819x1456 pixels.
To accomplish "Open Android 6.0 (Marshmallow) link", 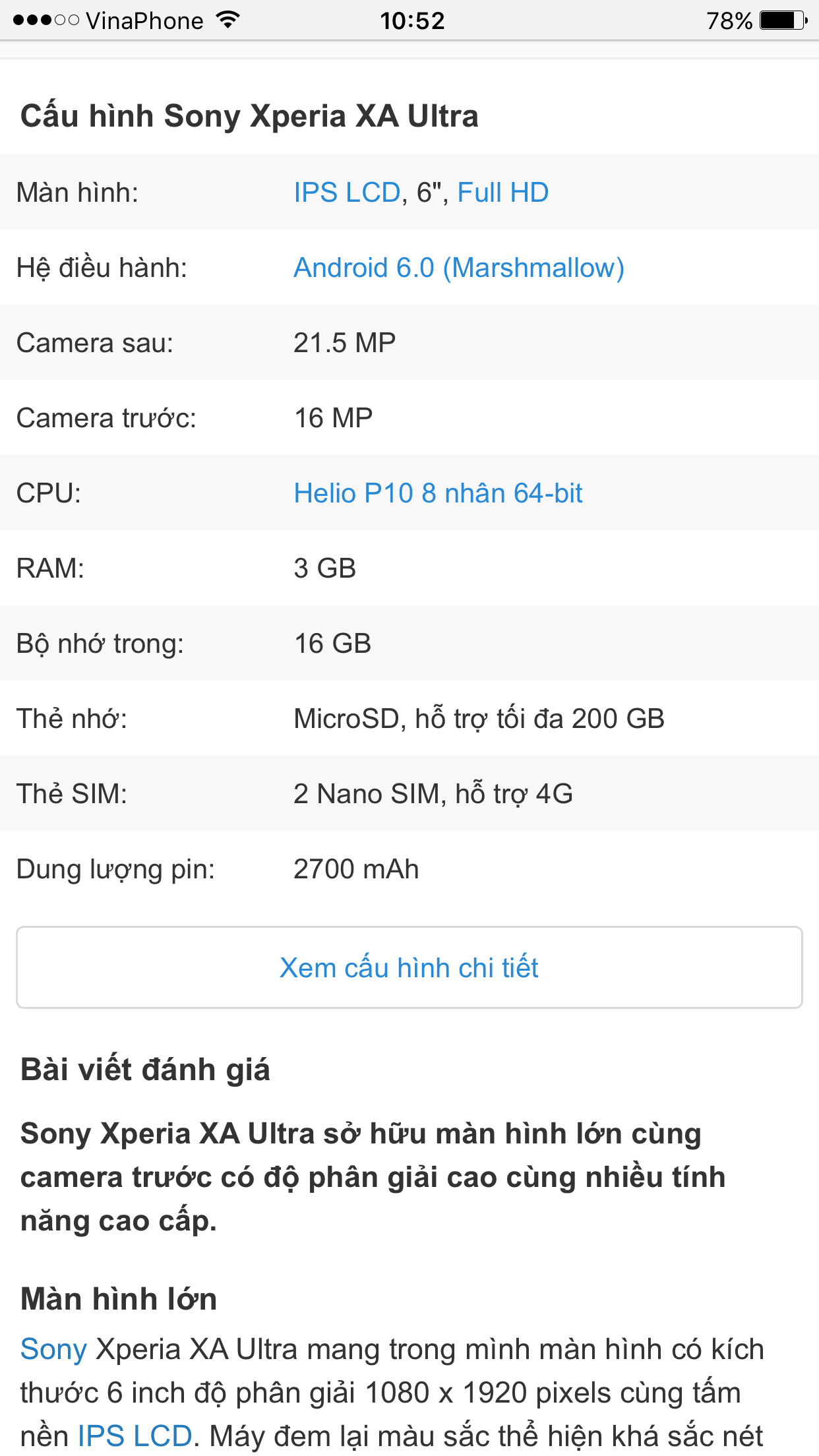I will [459, 268].
